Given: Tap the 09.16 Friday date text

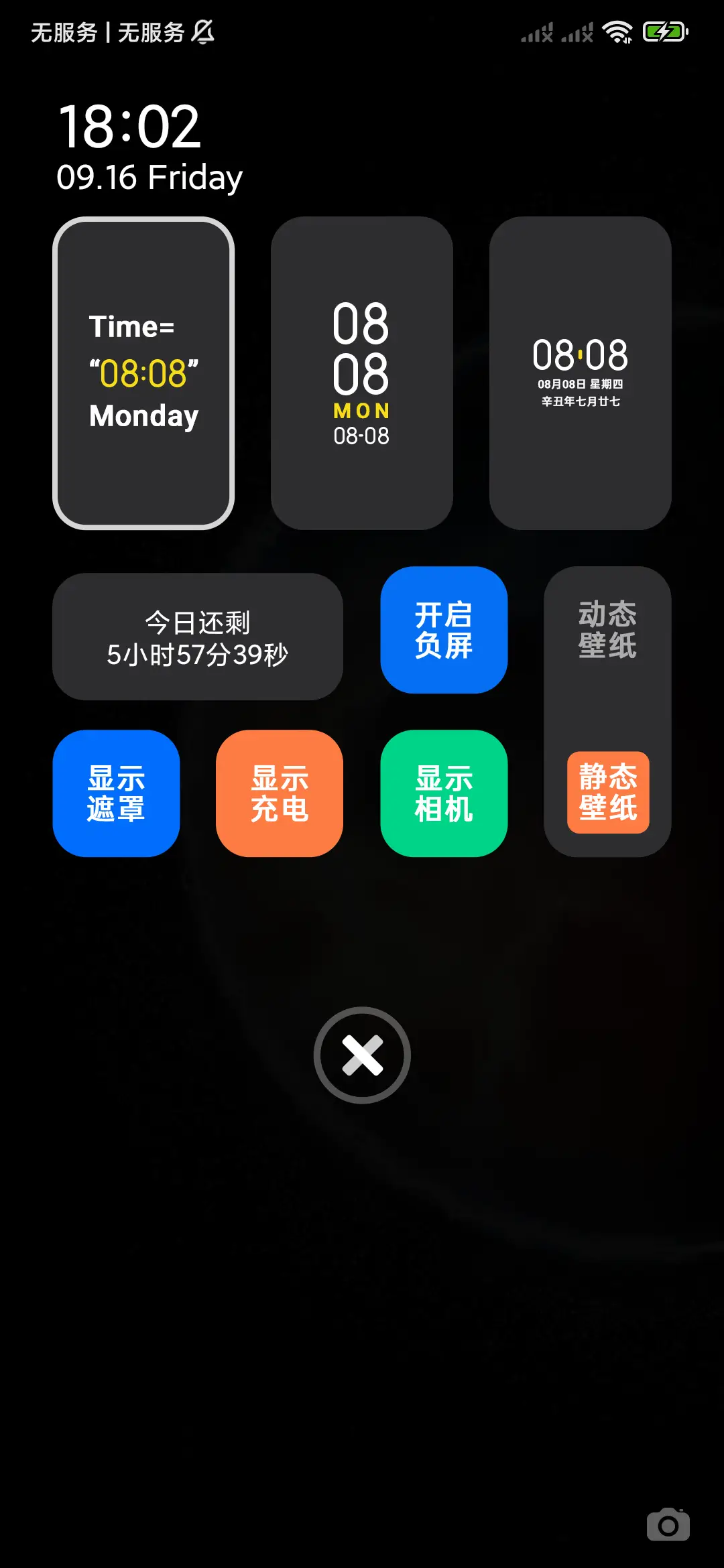Looking at the screenshot, I should click(149, 178).
